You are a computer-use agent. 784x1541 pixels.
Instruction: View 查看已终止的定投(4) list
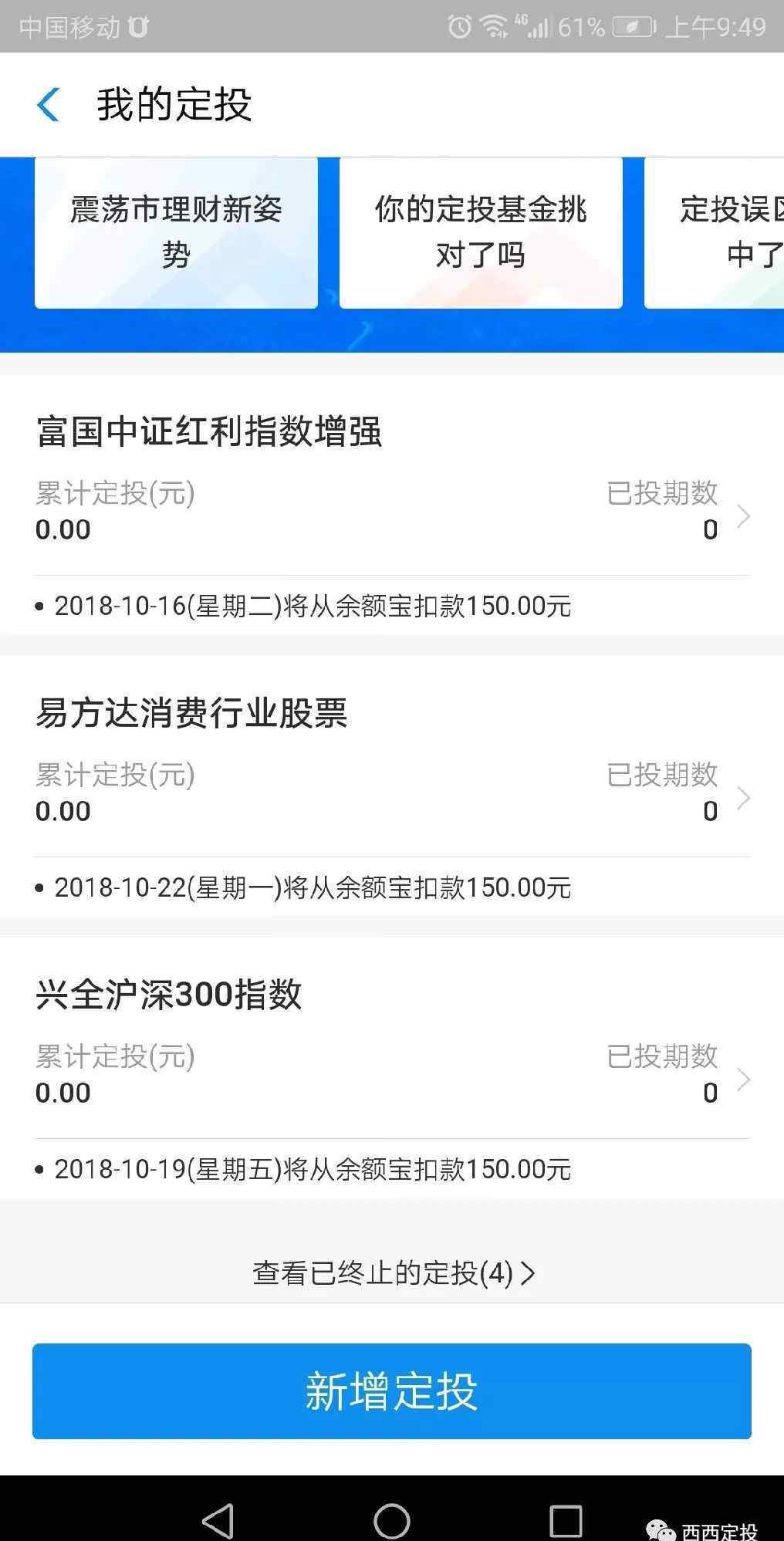tap(394, 1272)
